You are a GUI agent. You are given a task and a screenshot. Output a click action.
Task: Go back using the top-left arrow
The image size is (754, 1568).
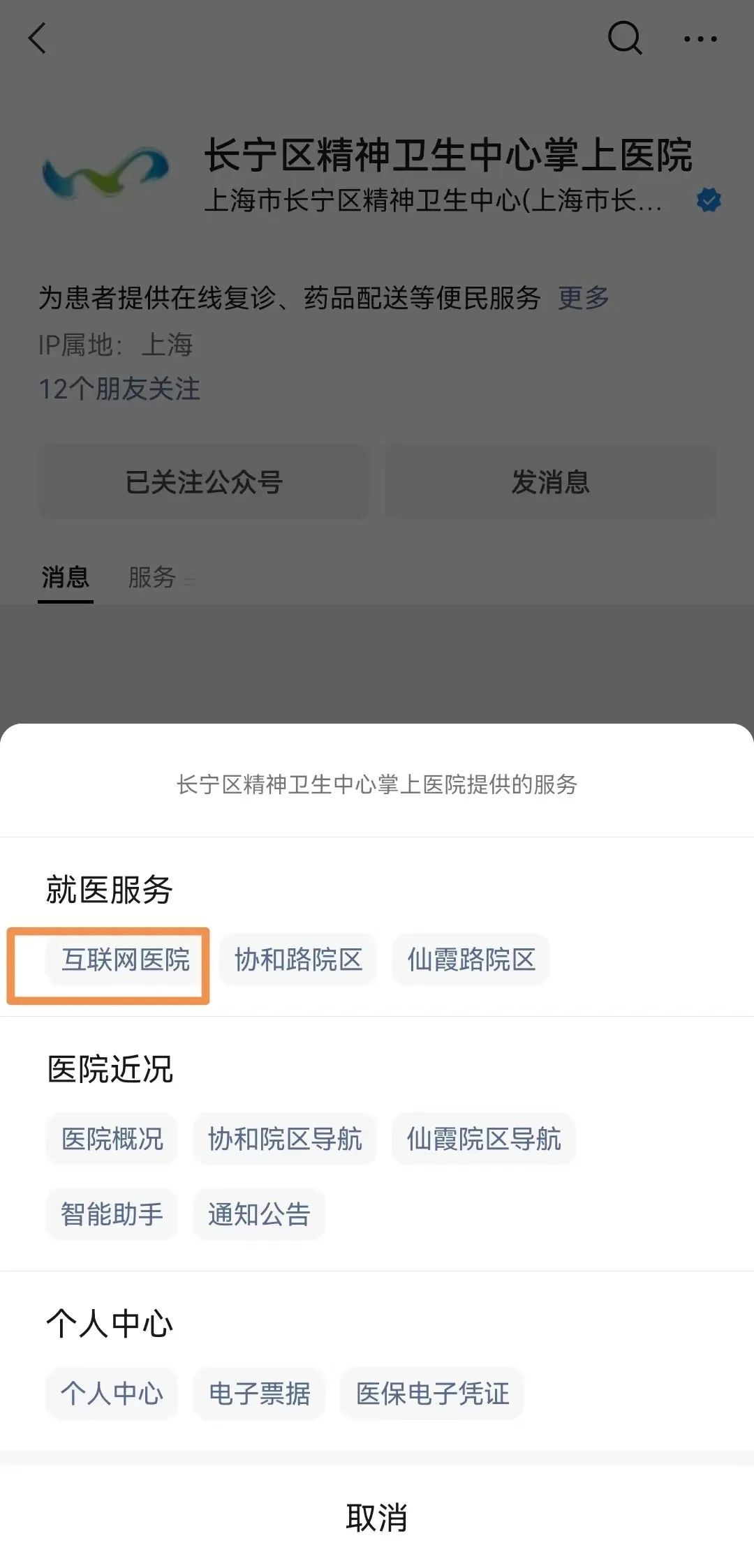pos(38,38)
